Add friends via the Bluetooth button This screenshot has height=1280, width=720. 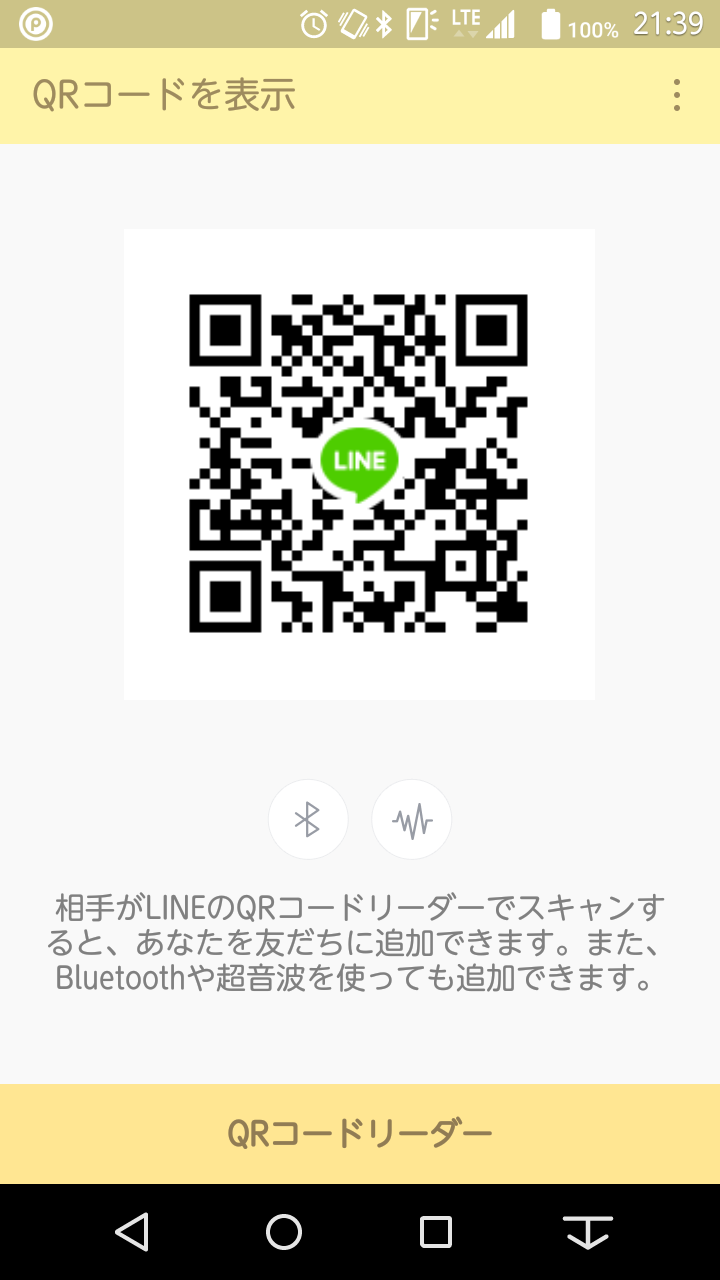point(308,820)
